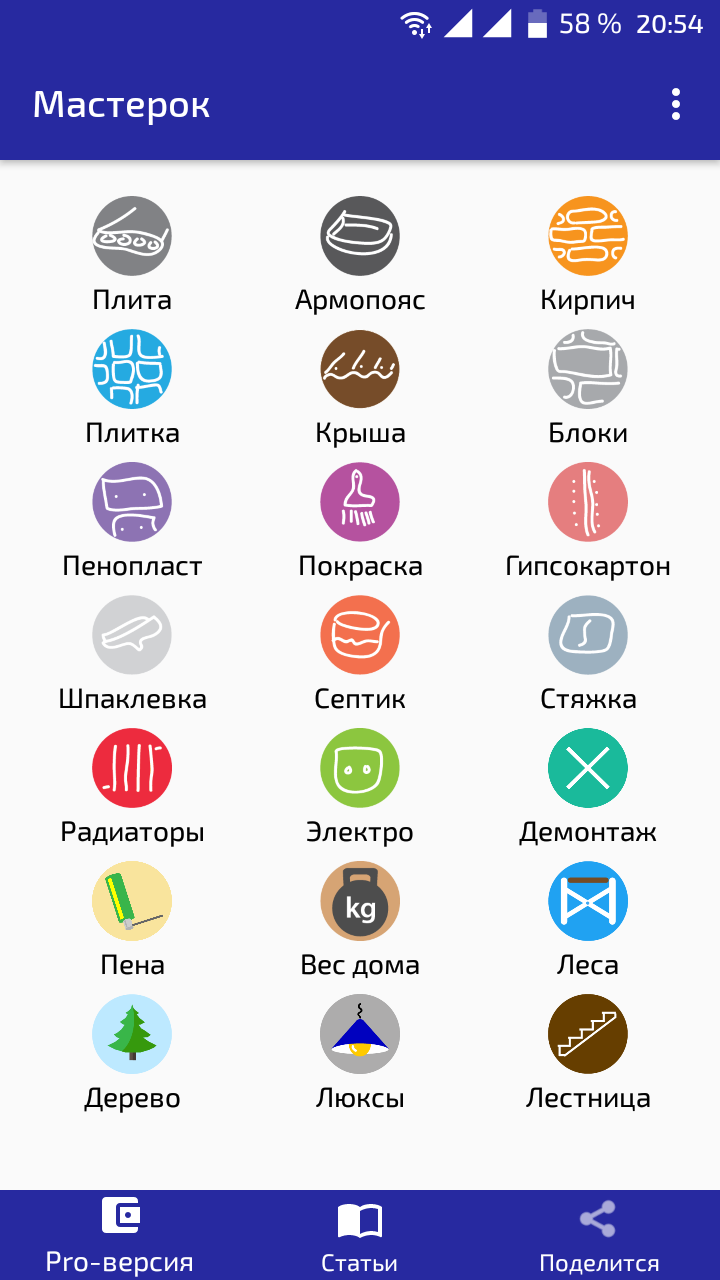Choose the Крыша calculator
Image resolution: width=720 pixels, height=1280 pixels.
coord(360,370)
